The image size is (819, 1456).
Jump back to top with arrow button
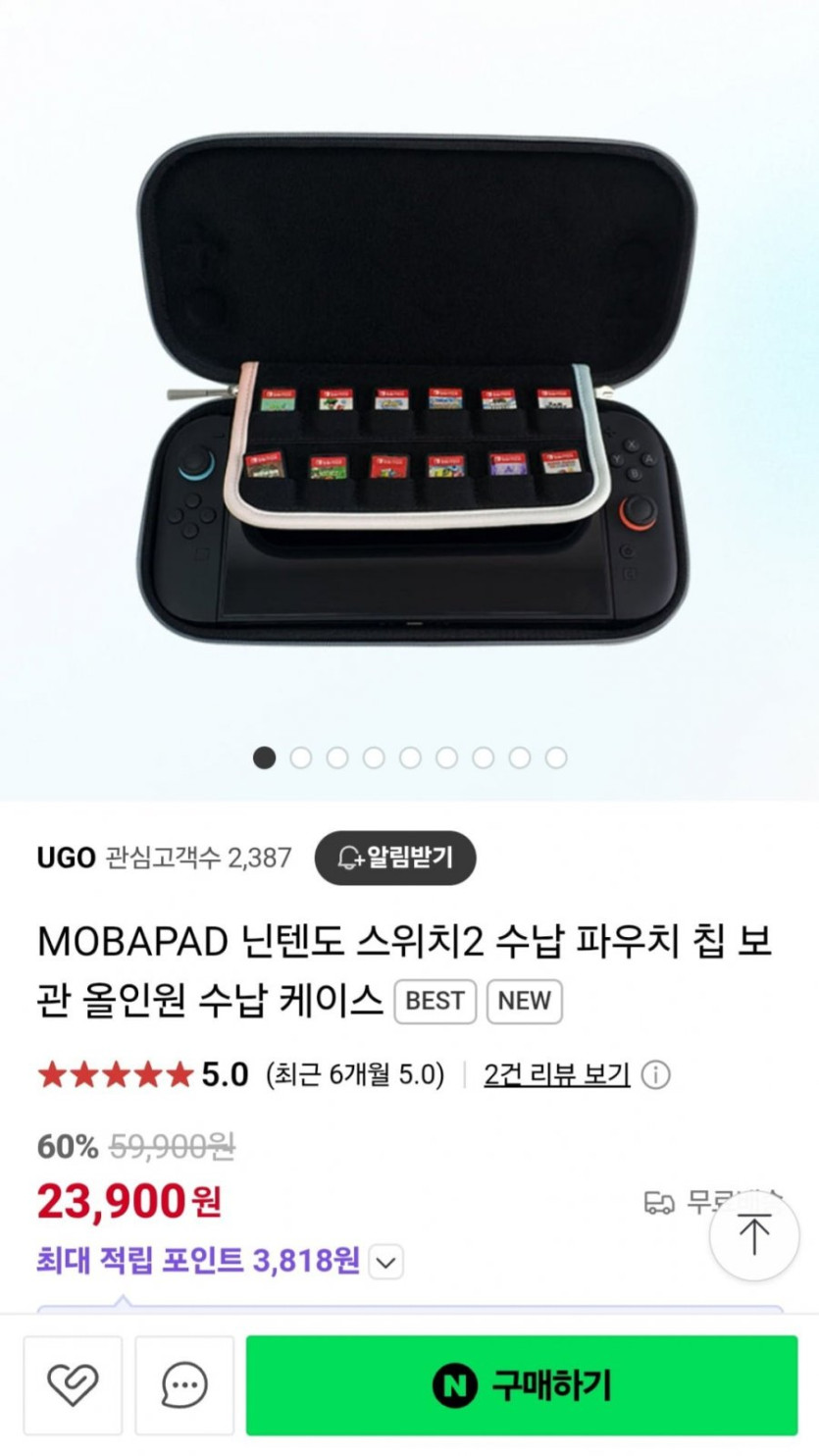[x=753, y=1234]
